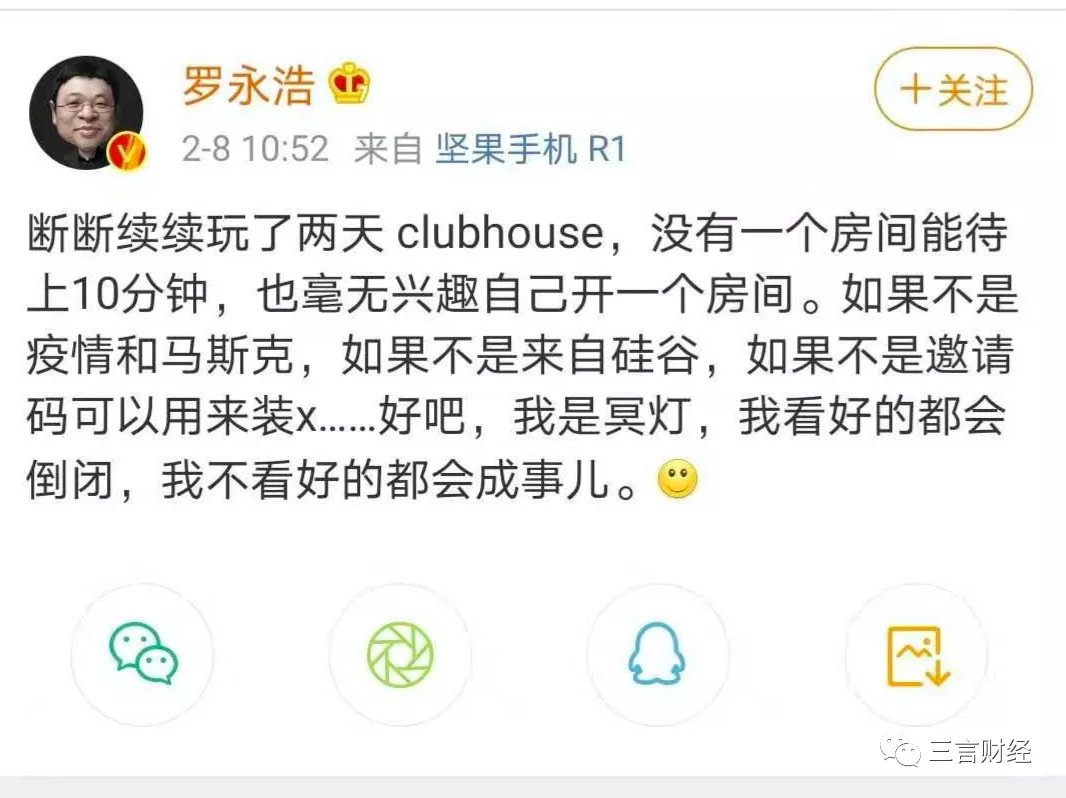The width and height of the screenshot is (1066, 798).
Task: Open the 罗永浩 username
Action: click(247, 87)
